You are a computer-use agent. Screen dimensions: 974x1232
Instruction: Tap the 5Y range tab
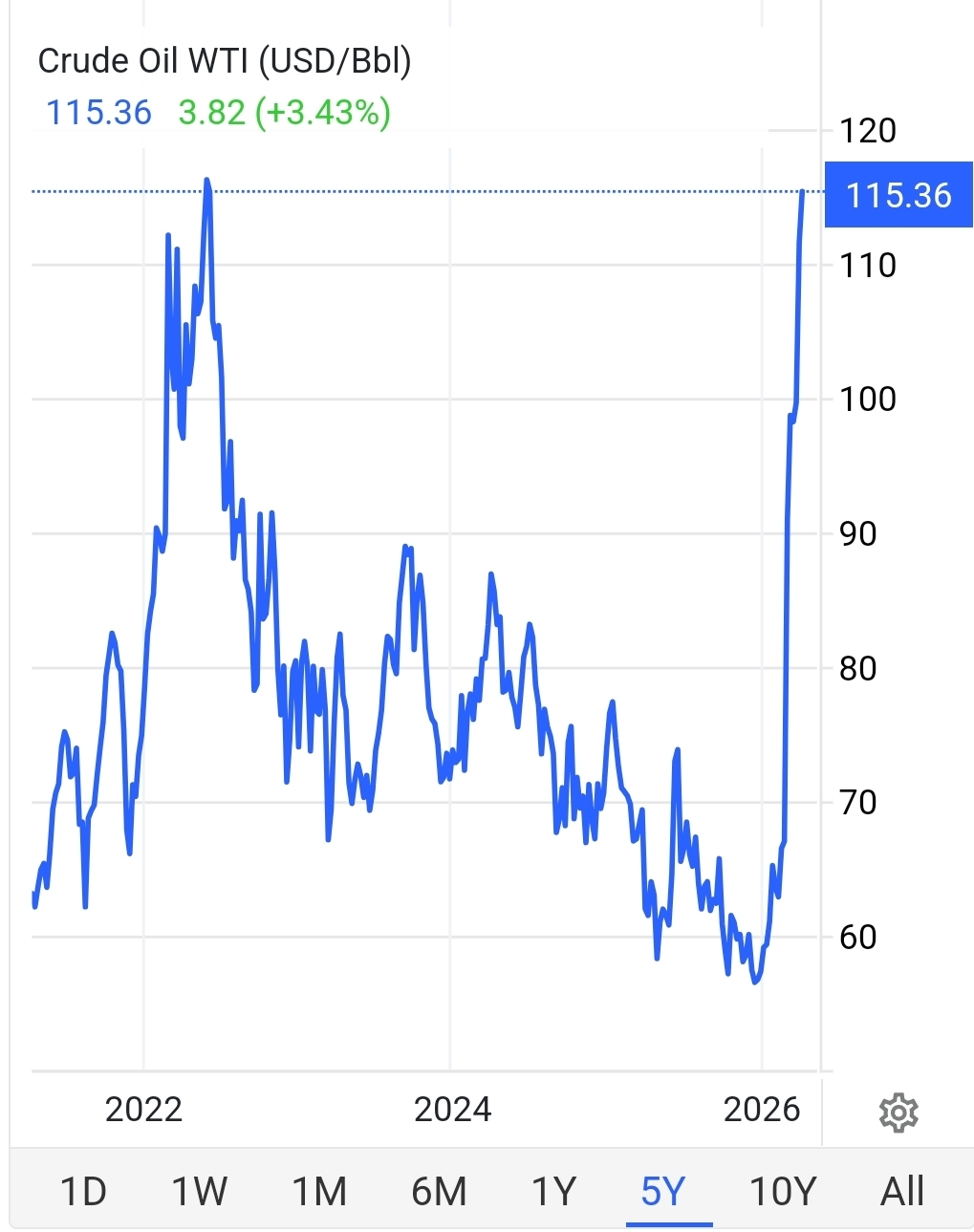664,1191
